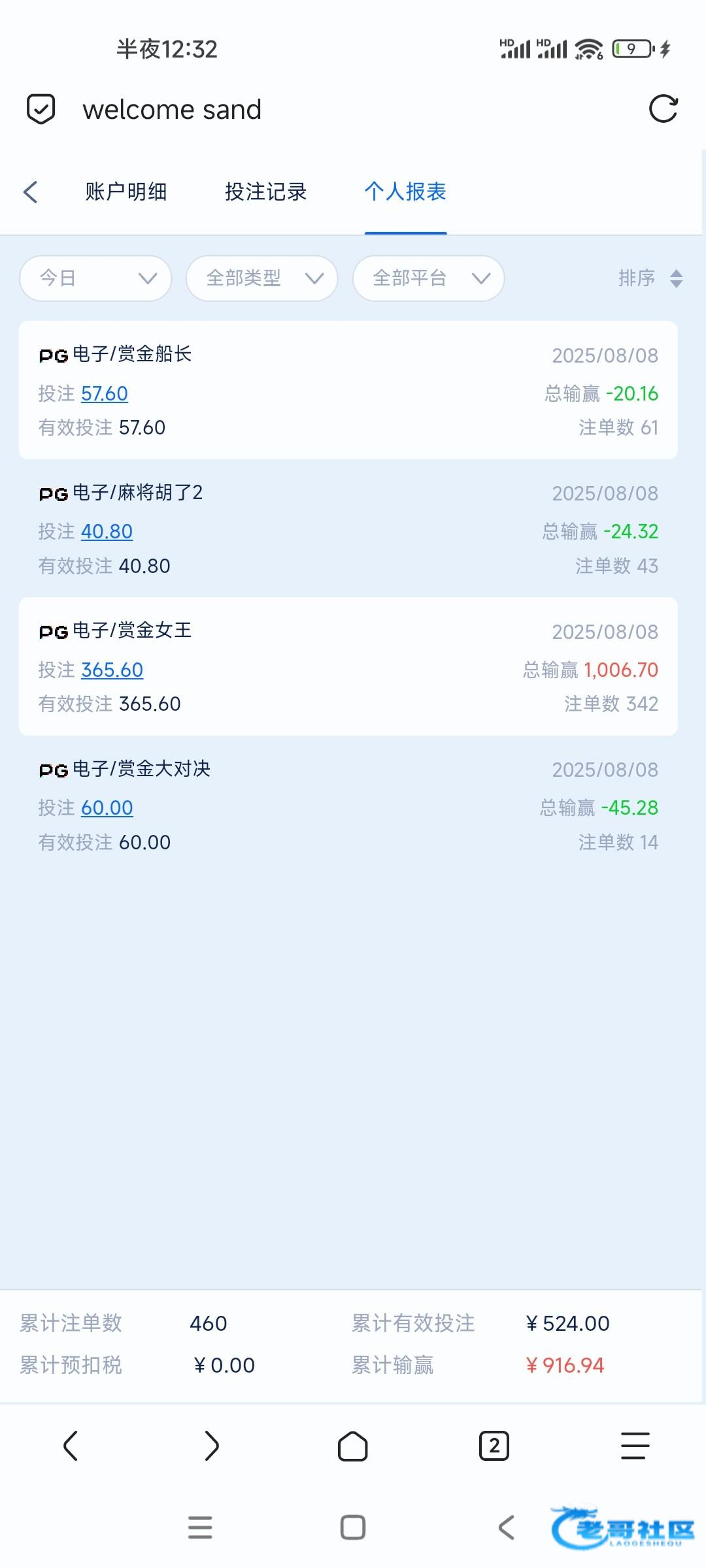
Task: Open the 40.80 bet link for 麻将胡了2
Action: coord(107,531)
